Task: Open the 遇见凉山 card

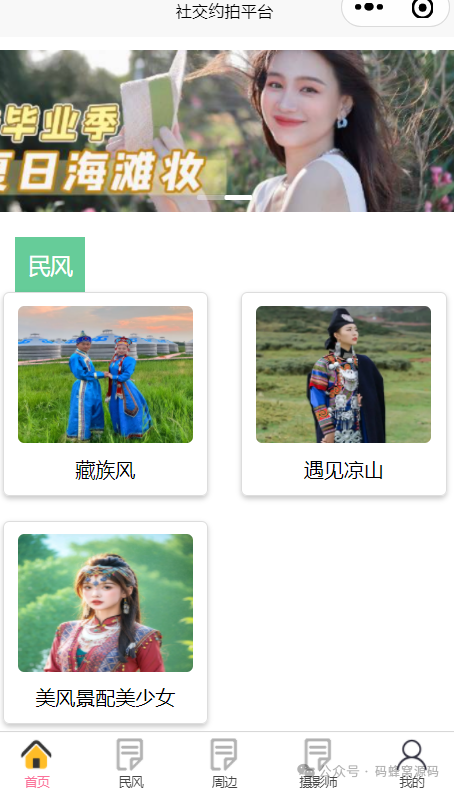Action: tap(344, 394)
